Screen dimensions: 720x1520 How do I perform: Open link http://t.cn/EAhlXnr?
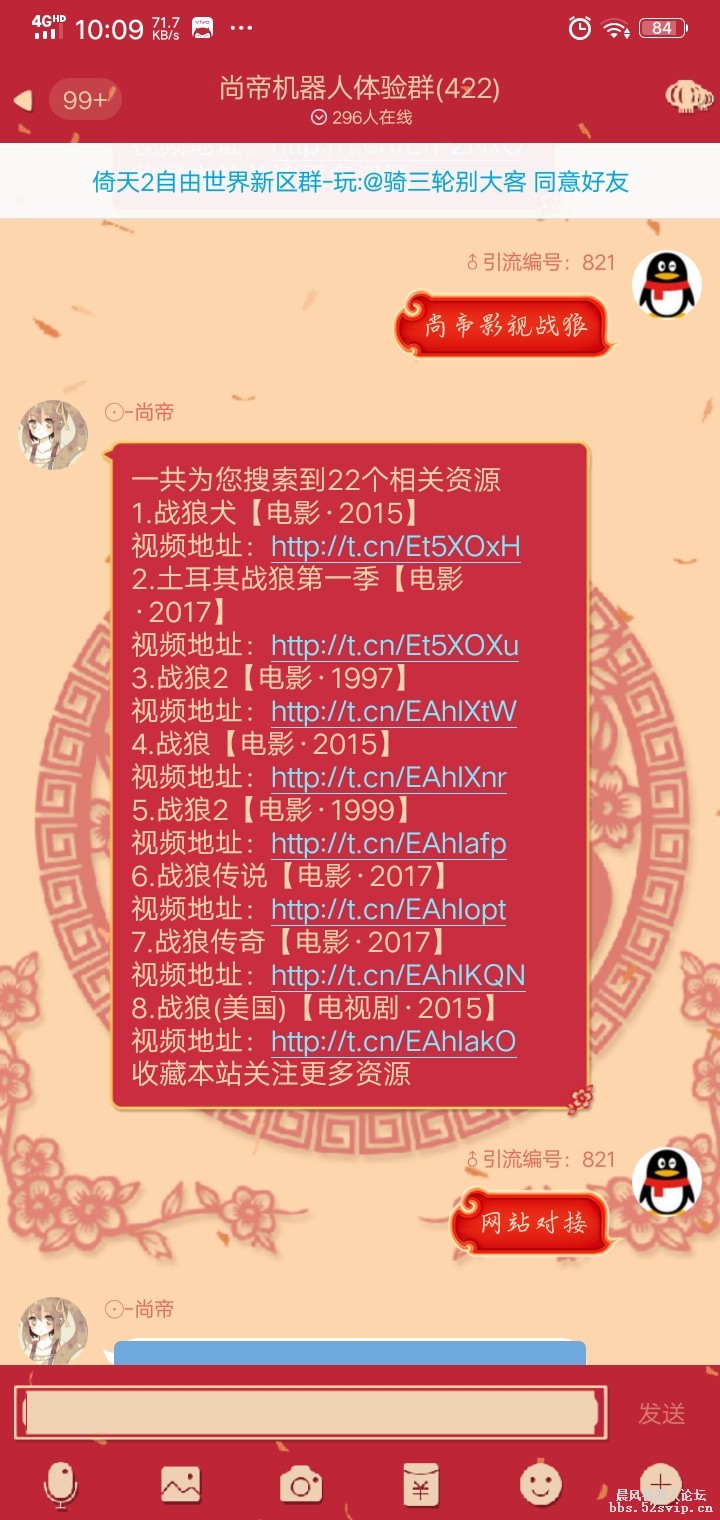(388, 777)
